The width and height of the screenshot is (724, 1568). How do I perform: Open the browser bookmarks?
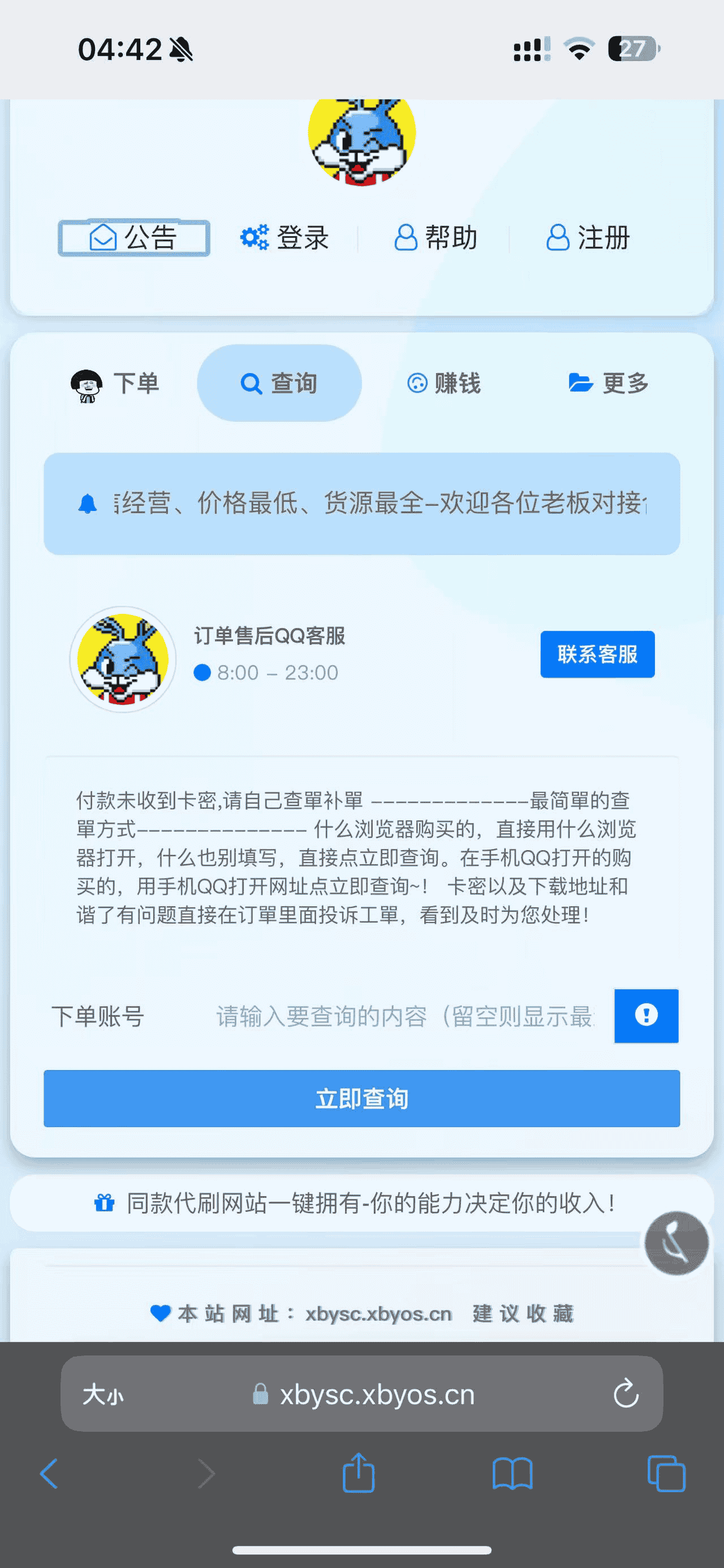[x=512, y=1474]
